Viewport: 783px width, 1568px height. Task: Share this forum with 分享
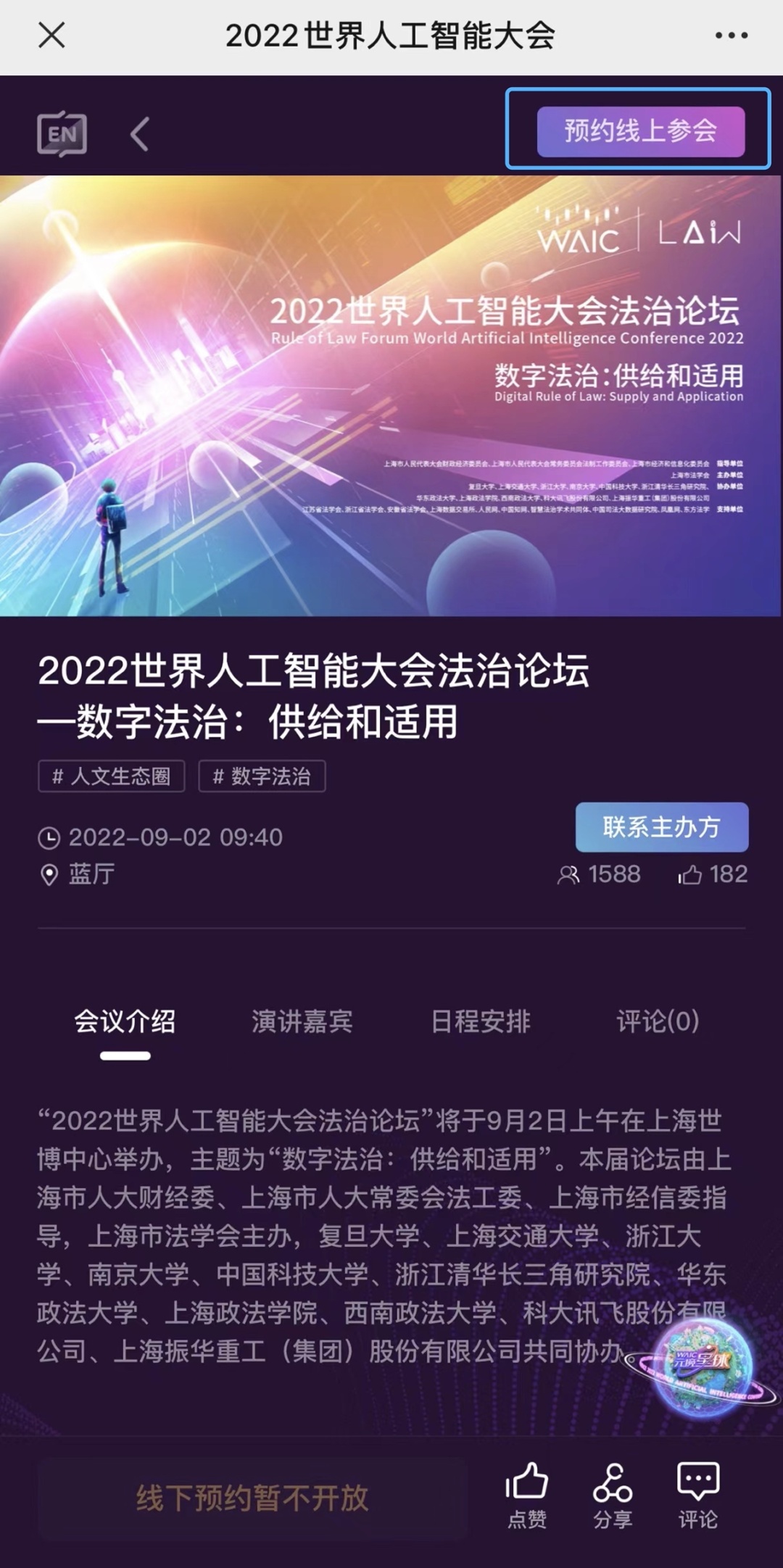pyautogui.click(x=613, y=1493)
